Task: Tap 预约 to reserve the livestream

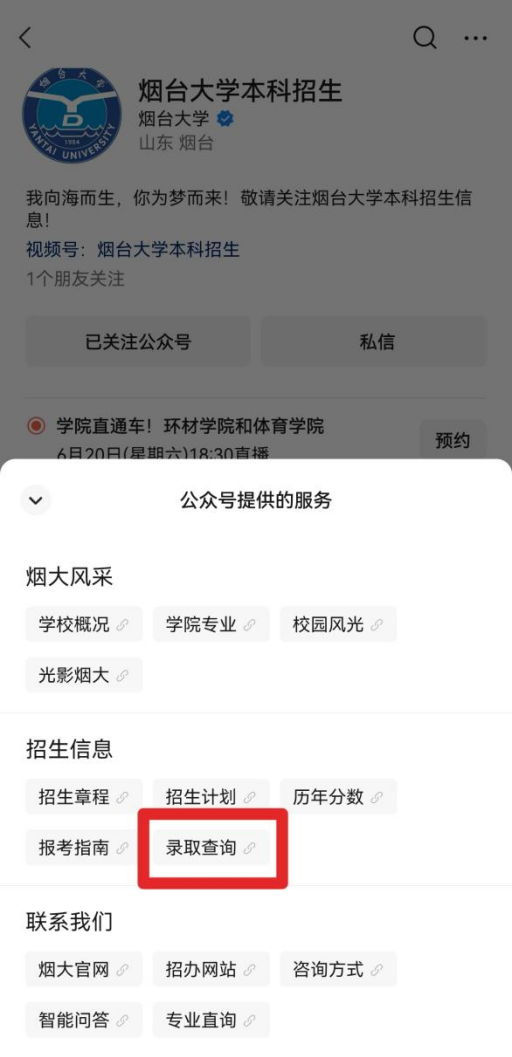Action: (452, 441)
